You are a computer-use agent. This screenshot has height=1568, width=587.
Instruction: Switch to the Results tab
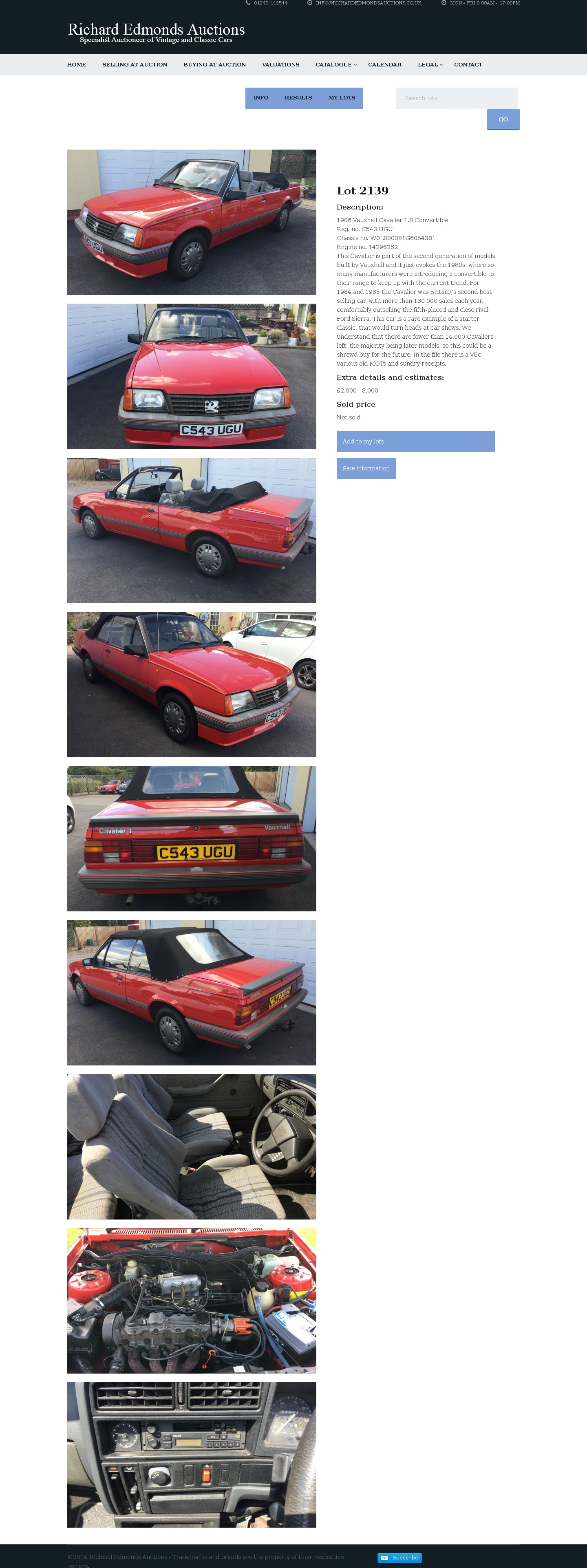(x=298, y=98)
